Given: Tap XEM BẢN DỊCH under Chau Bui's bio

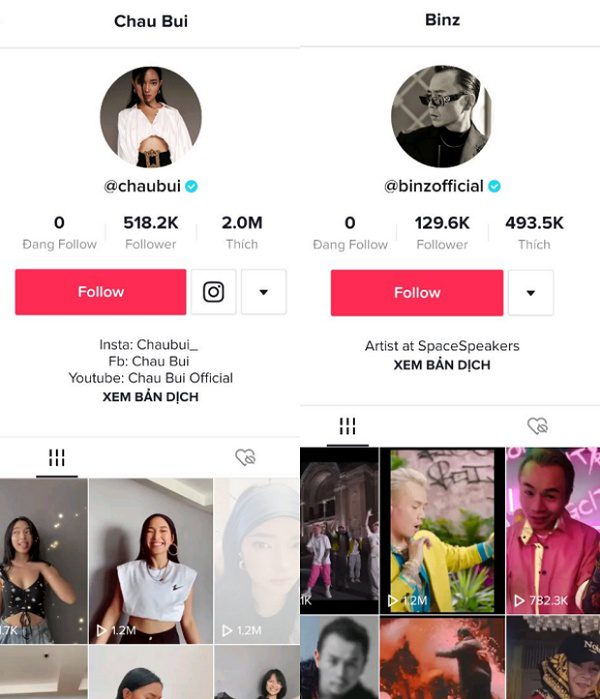Looking at the screenshot, I should (150, 397).
